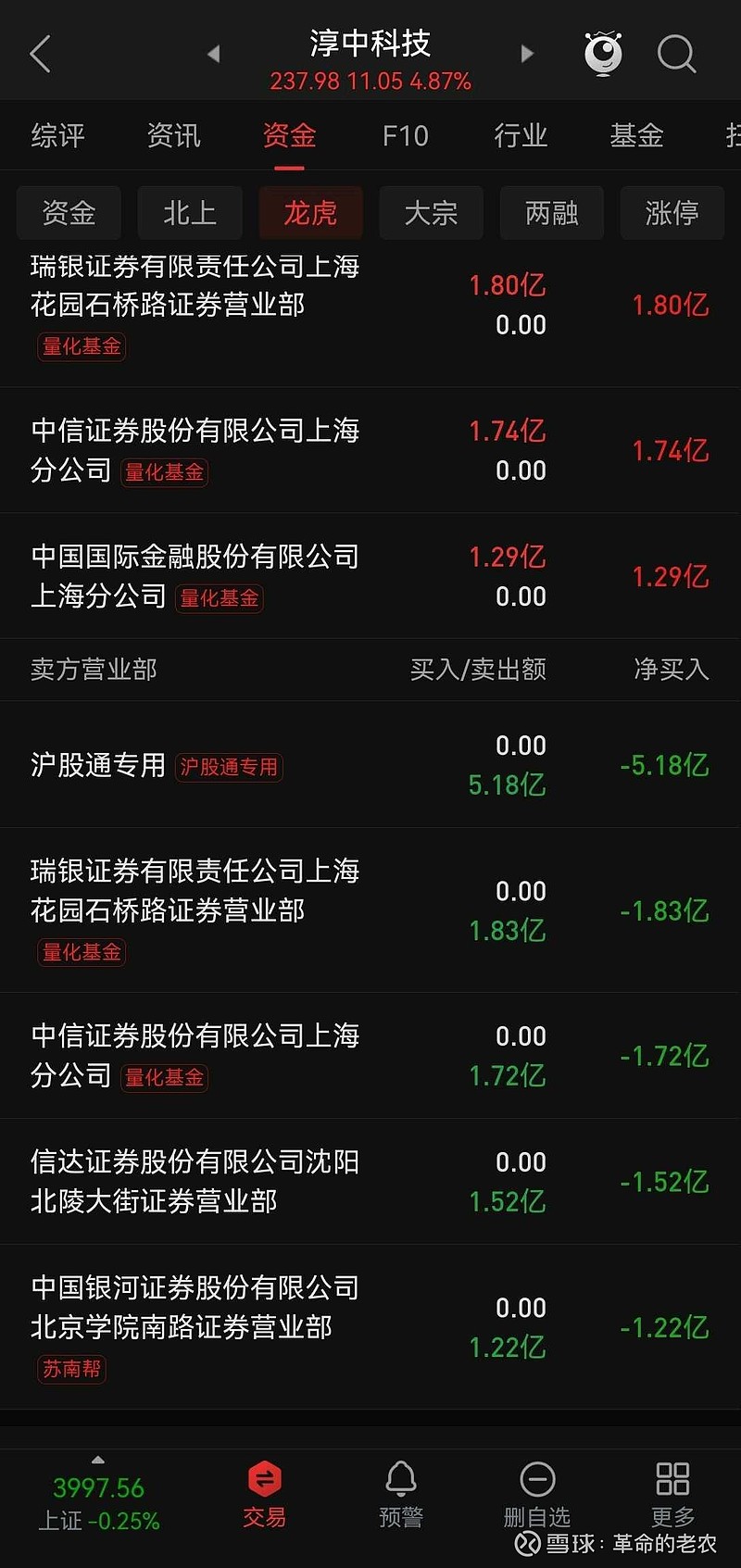
Task: Select the 资金 sub-tab chip
Action: point(69,213)
